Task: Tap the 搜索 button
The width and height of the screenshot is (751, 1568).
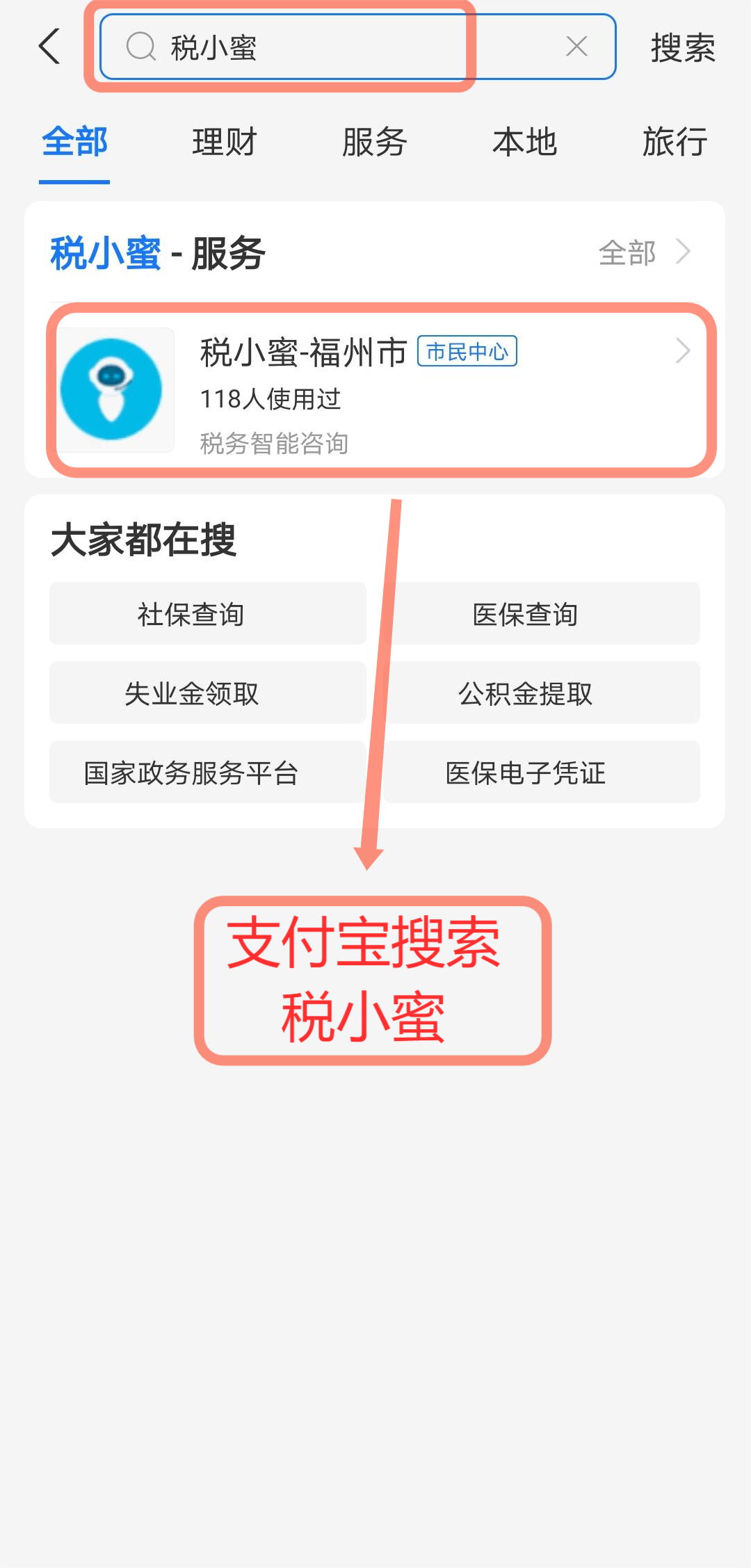Action: pos(682,48)
